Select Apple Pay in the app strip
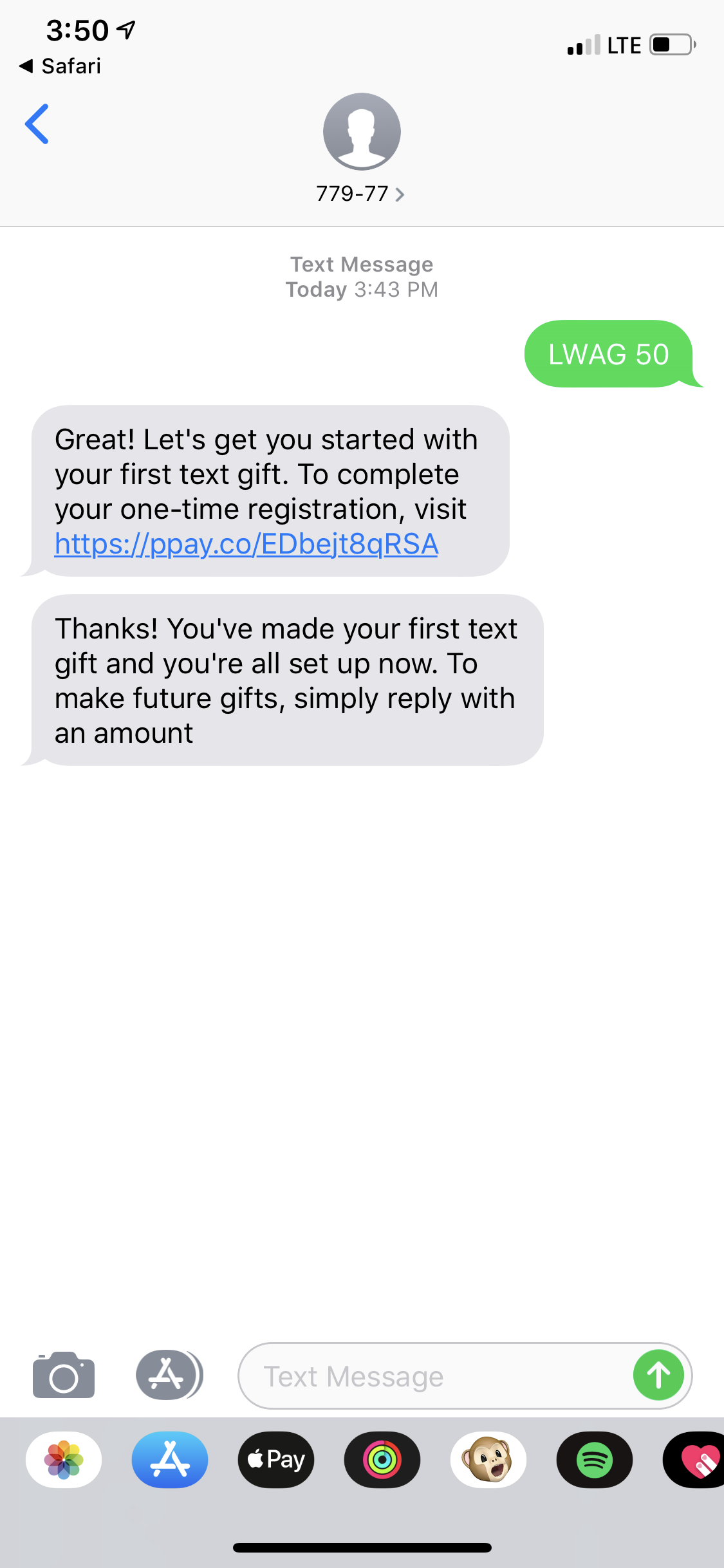This screenshot has width=724, height=1568. [x=276, y=1460]
